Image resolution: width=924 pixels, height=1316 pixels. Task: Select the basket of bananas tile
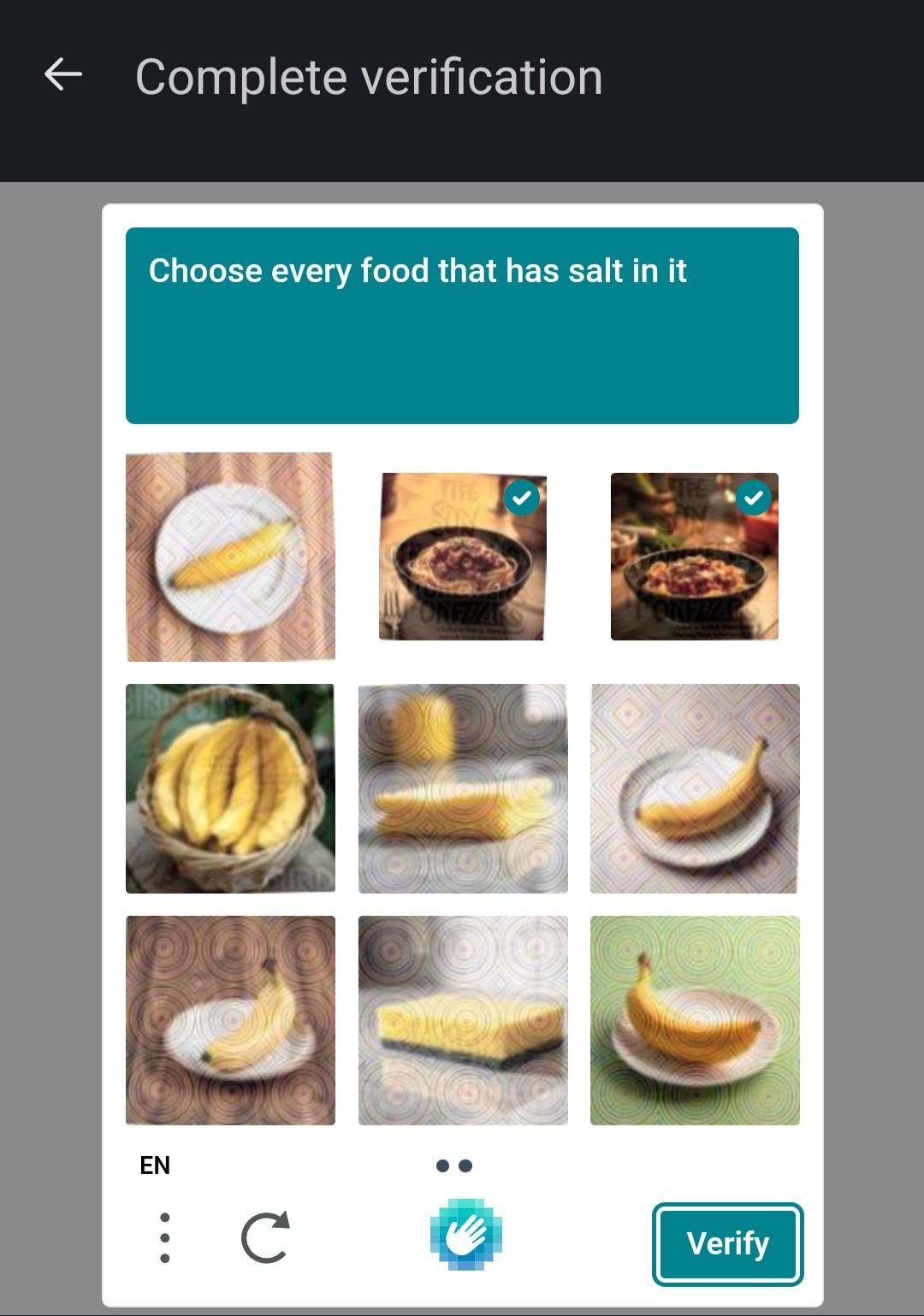coord(230,788)
